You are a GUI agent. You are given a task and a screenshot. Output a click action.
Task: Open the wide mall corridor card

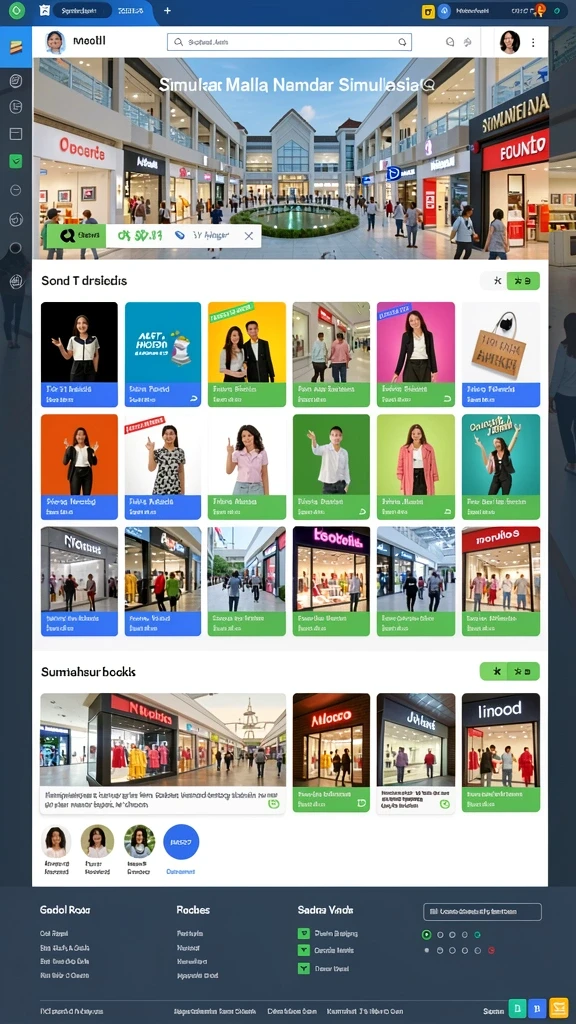pos(163,753)
